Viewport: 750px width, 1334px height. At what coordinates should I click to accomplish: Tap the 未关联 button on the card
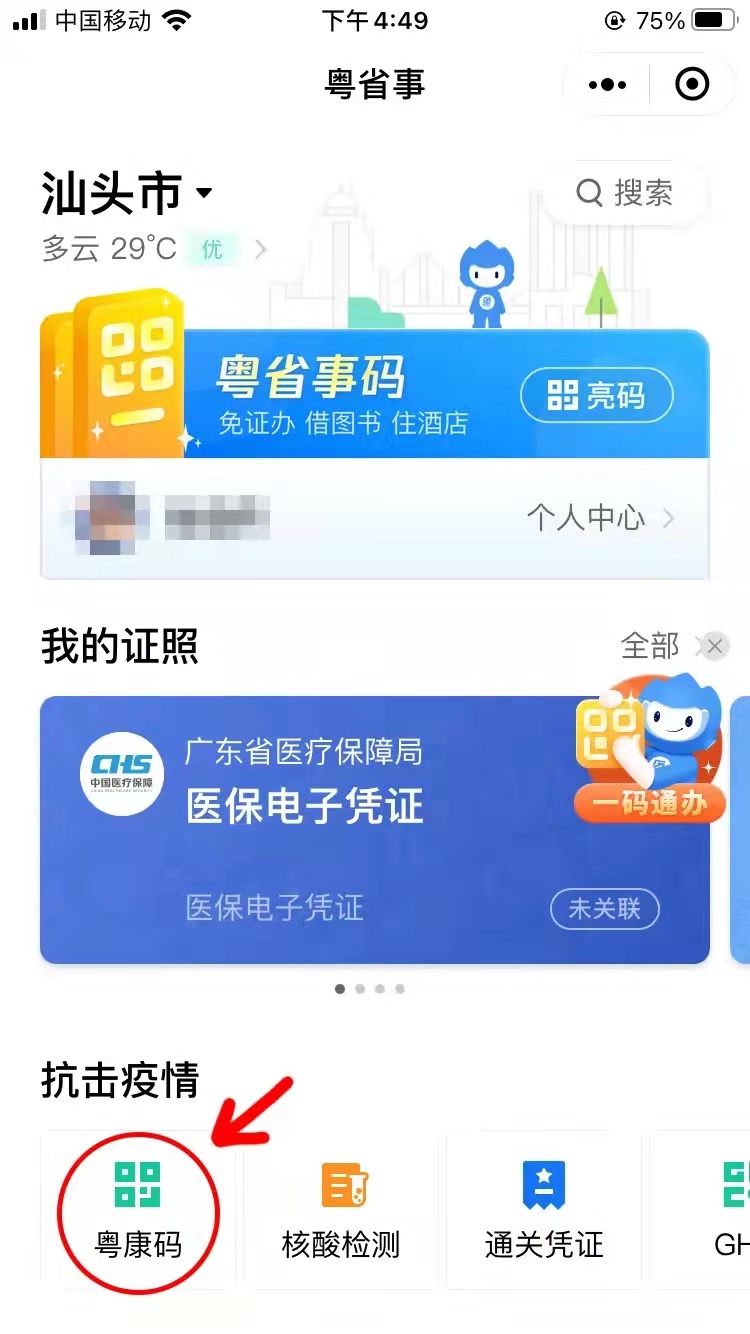click(x=605, y=908)
